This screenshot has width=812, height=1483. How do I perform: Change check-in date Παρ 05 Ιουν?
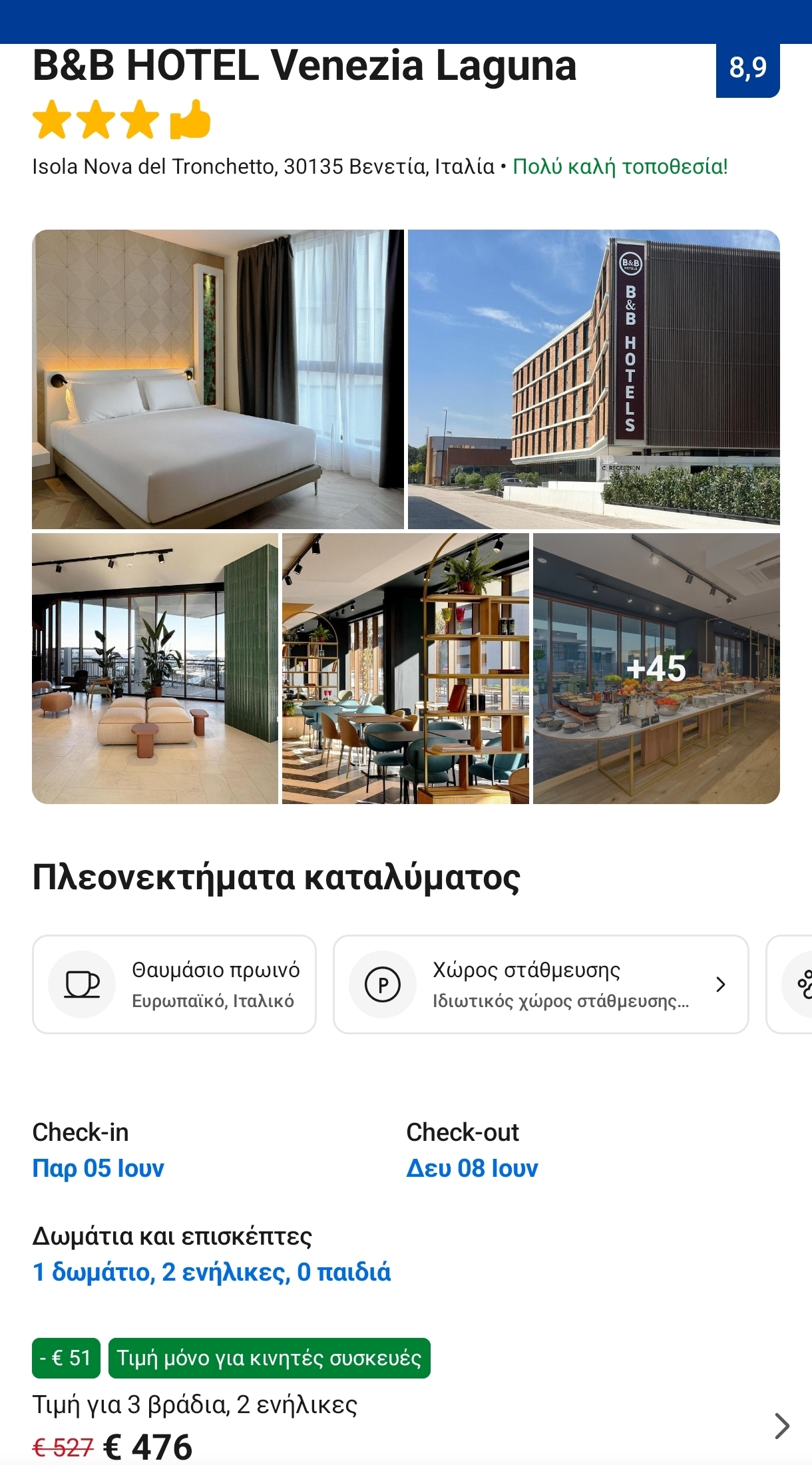coord(99,1168)
